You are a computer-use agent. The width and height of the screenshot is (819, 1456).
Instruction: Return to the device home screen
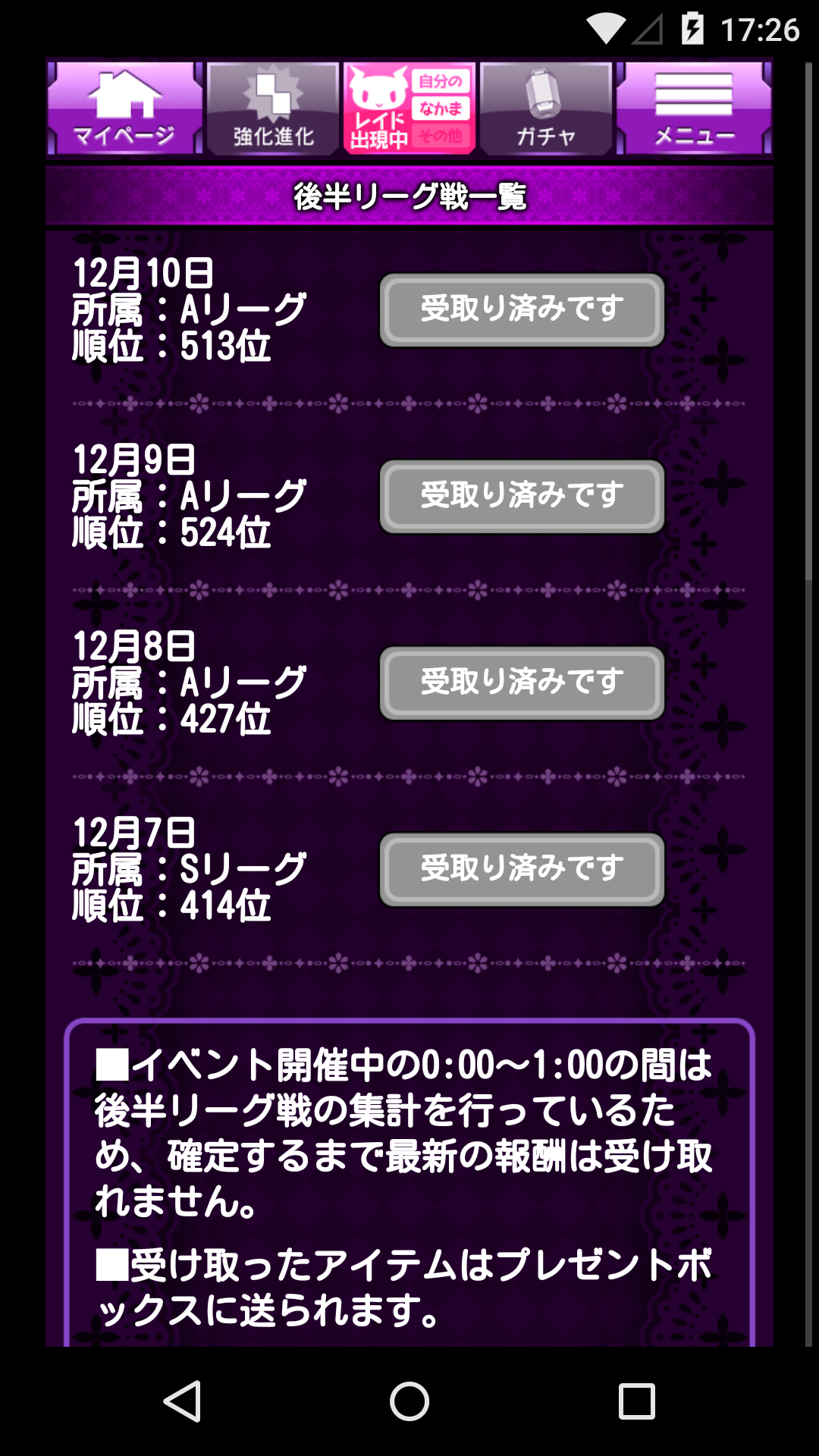[x=409, y=1401]
